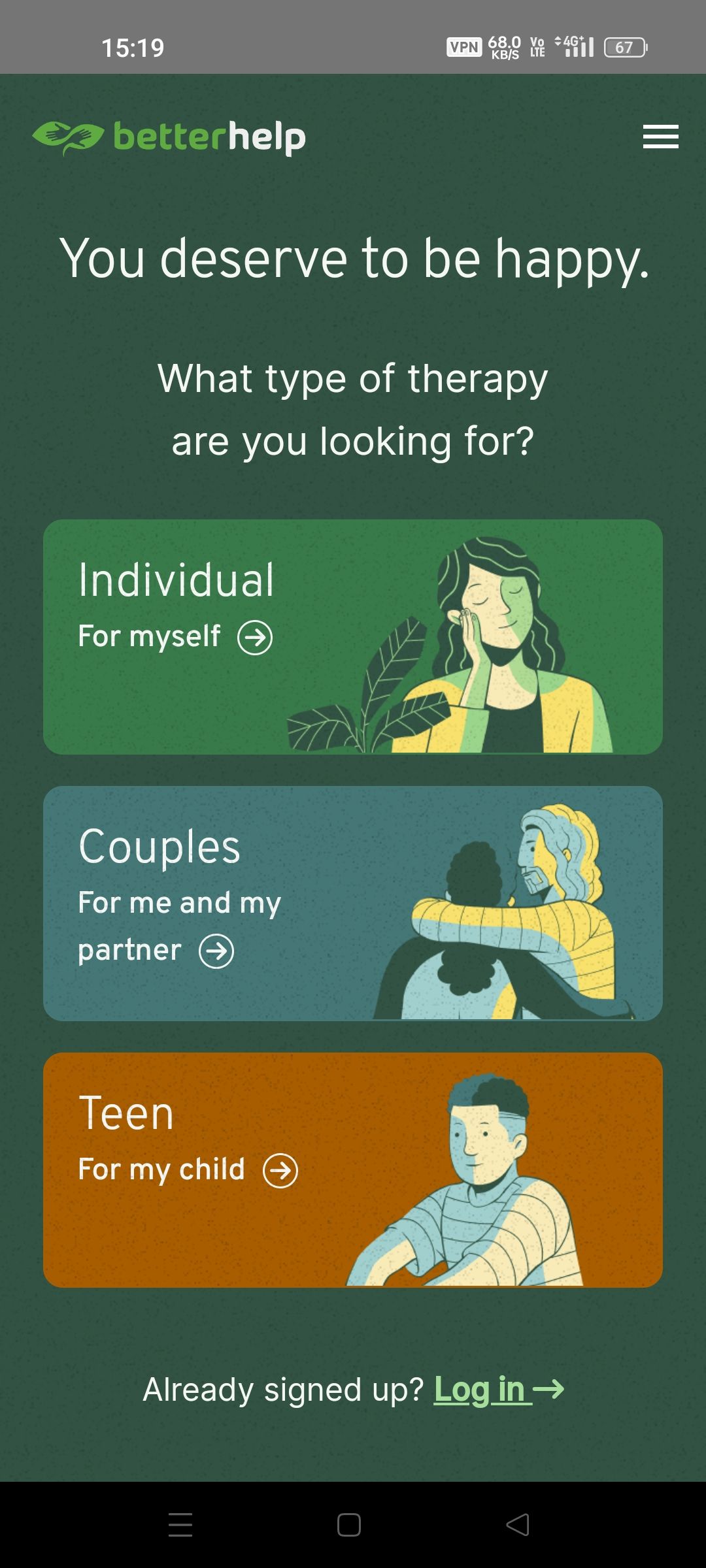Open the hamburger navigation menu
706x1568 pixels.
click(661, 137)
